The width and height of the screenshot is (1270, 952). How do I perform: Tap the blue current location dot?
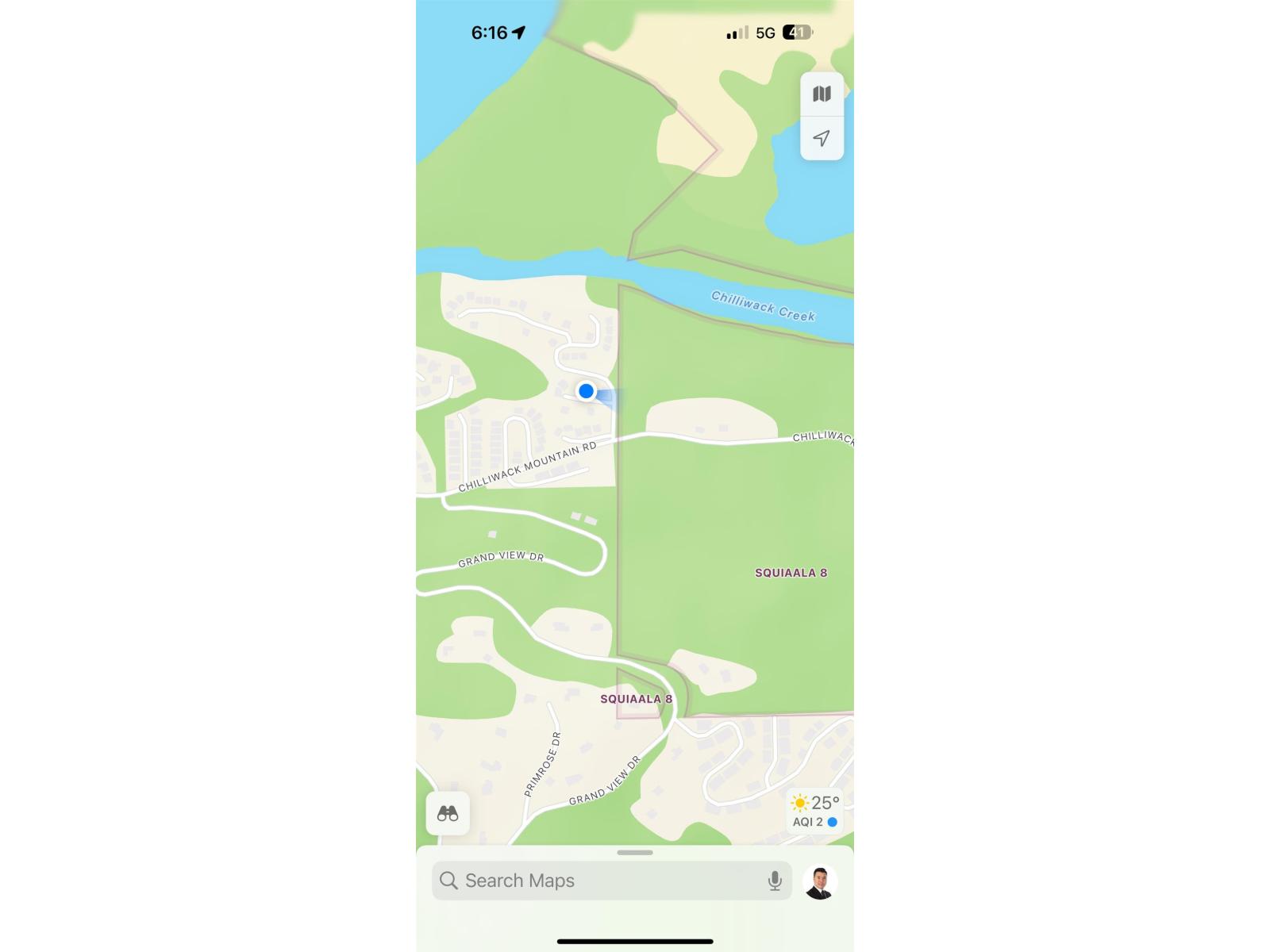pyautogui.click(x=587, y=391)
